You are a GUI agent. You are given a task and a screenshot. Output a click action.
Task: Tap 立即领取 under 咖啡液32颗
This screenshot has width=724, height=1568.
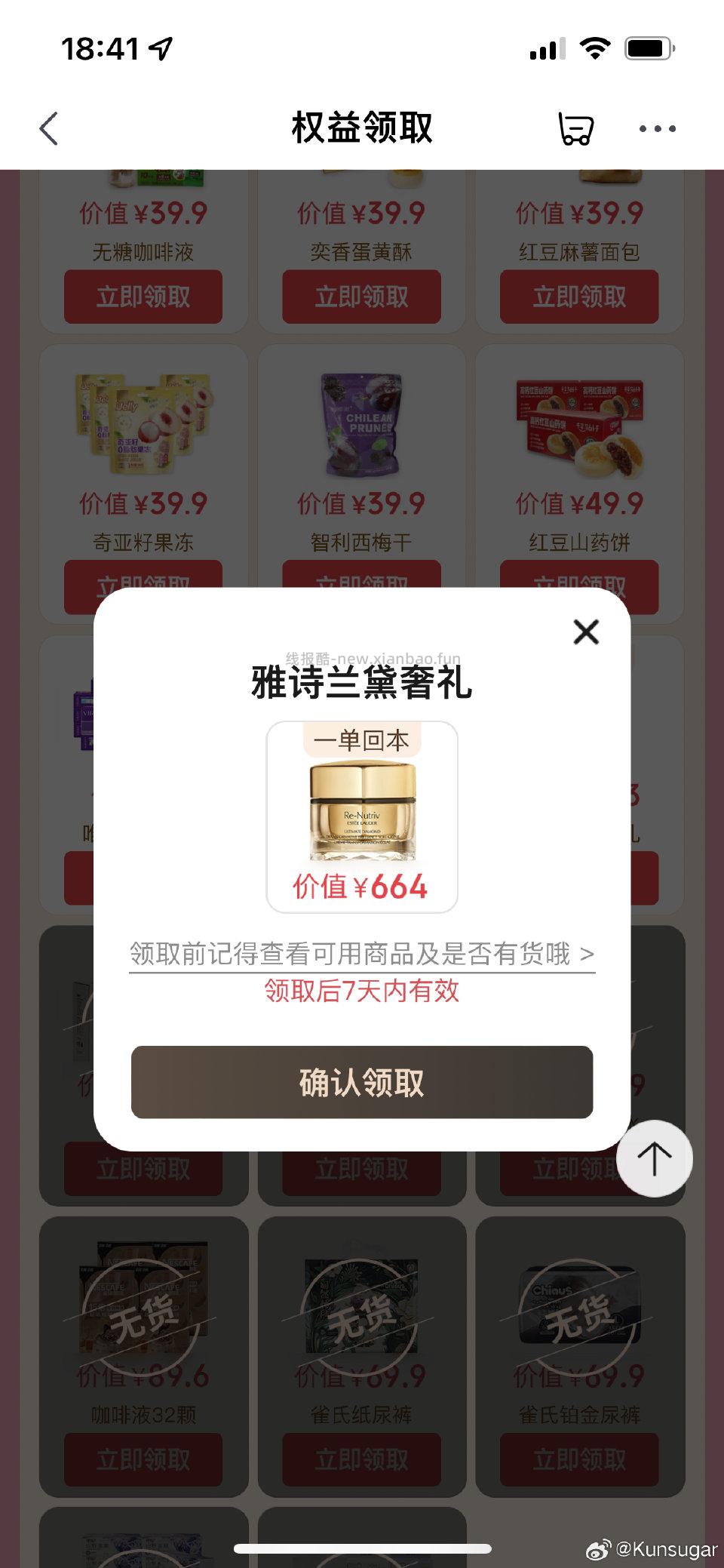(x=143, y=1459)
